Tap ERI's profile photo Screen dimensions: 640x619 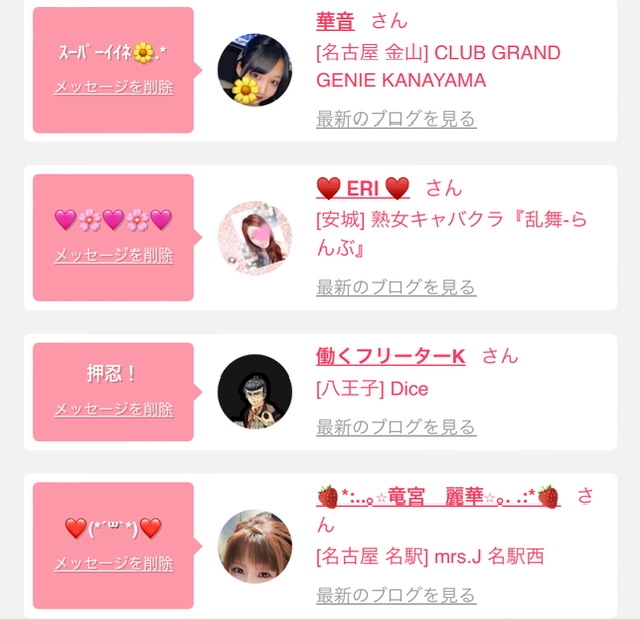[x=255, y=238]
